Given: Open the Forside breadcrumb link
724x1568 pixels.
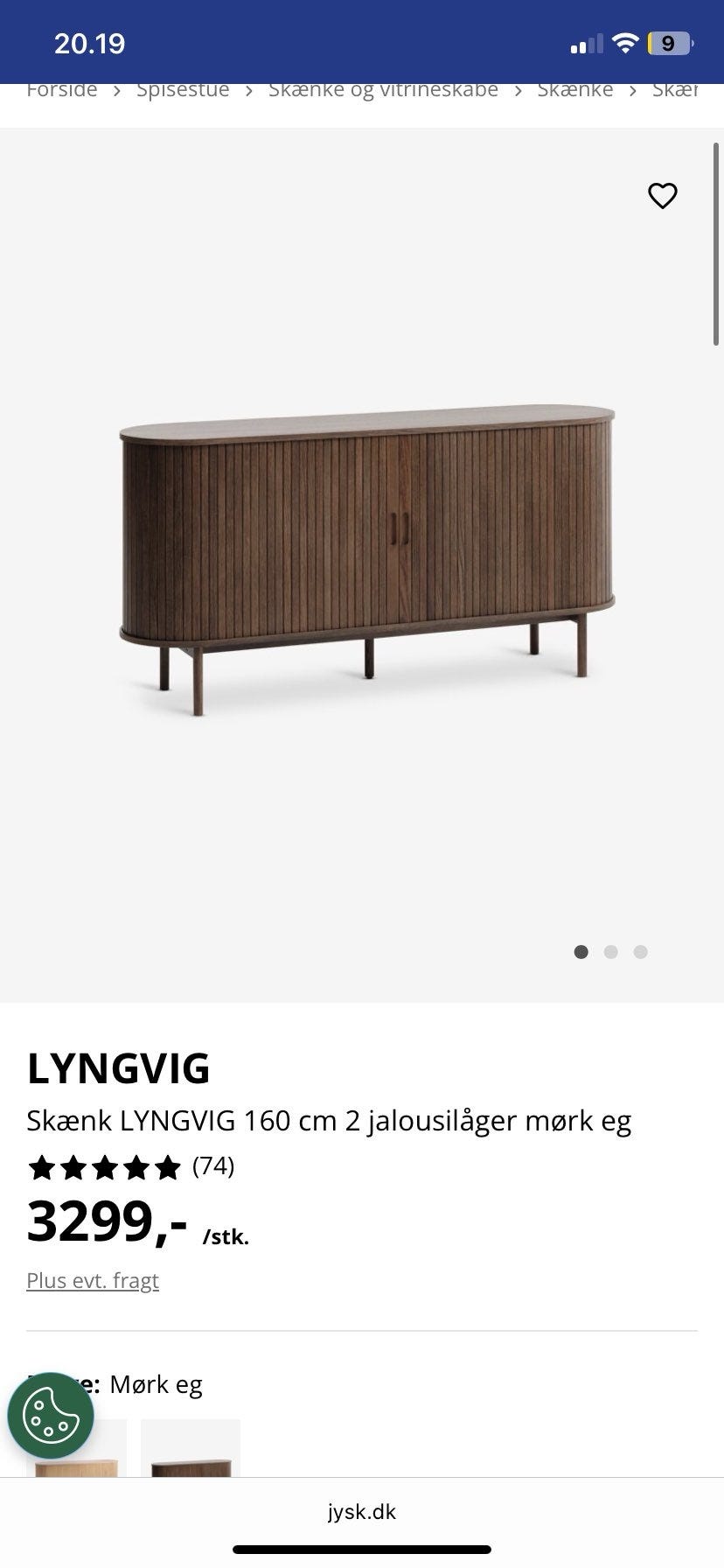Looking at the screenshot, I should [x=62, y=90].
